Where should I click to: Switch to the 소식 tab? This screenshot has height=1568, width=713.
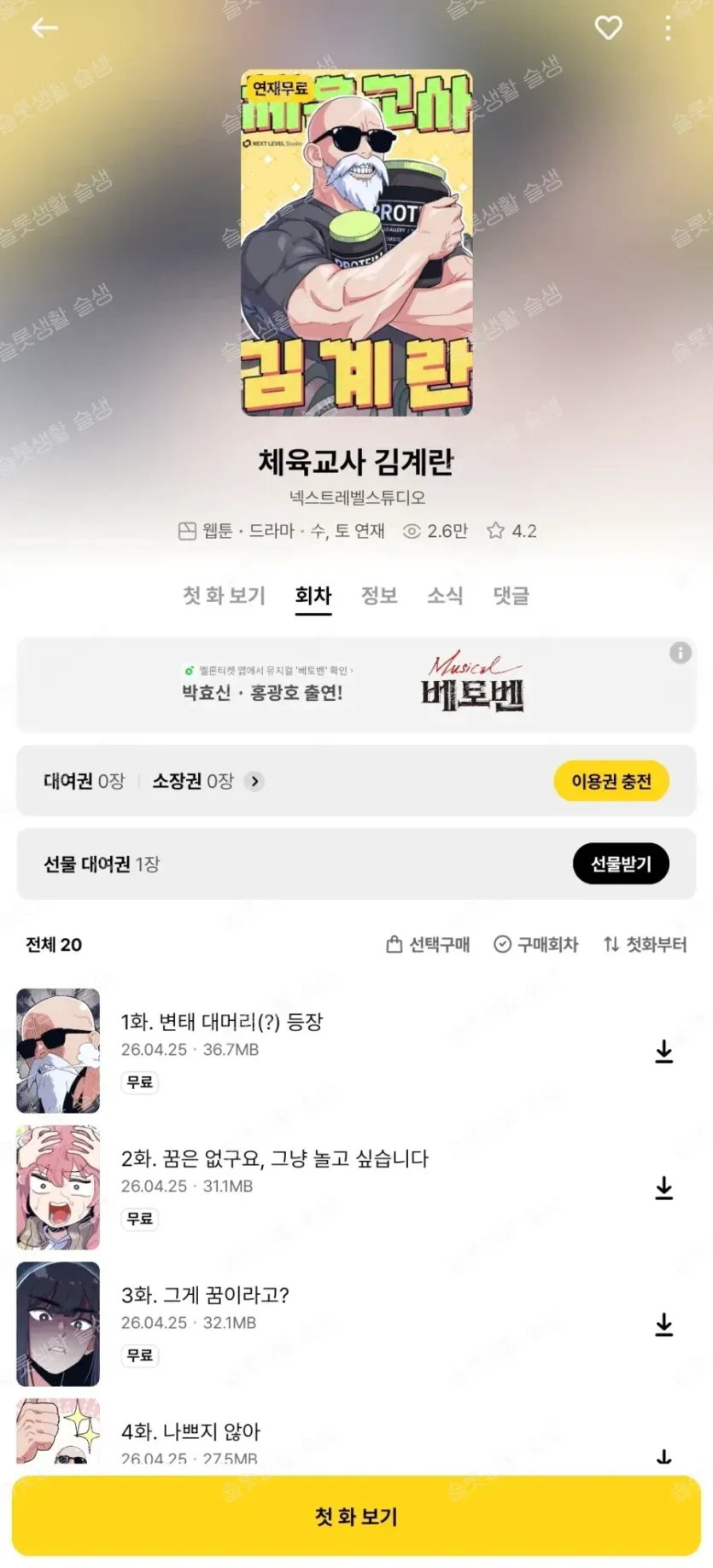[445, 595]
